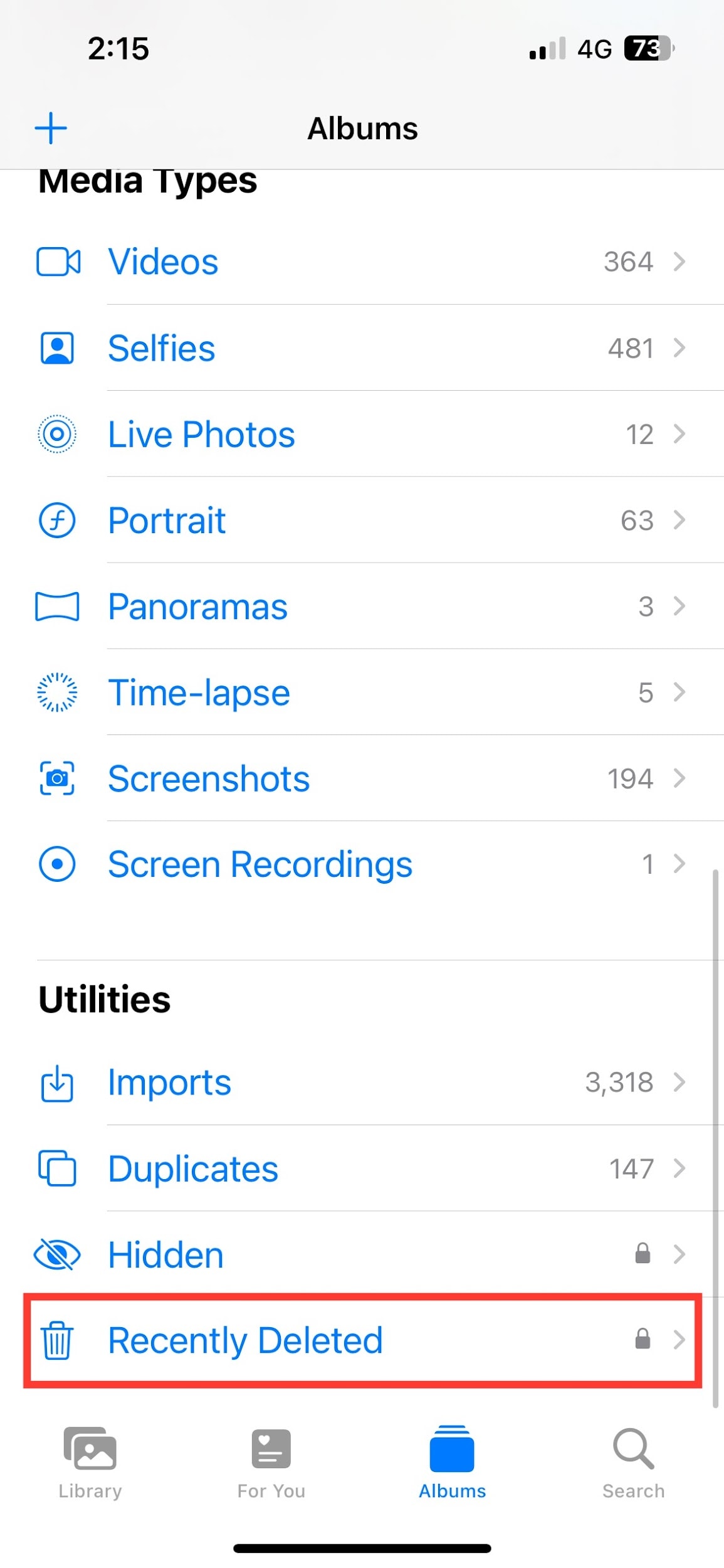The height and width of the screenshot is (1568, 724).
Task: Select the Panoramas icon
Action: click(58, 607)
